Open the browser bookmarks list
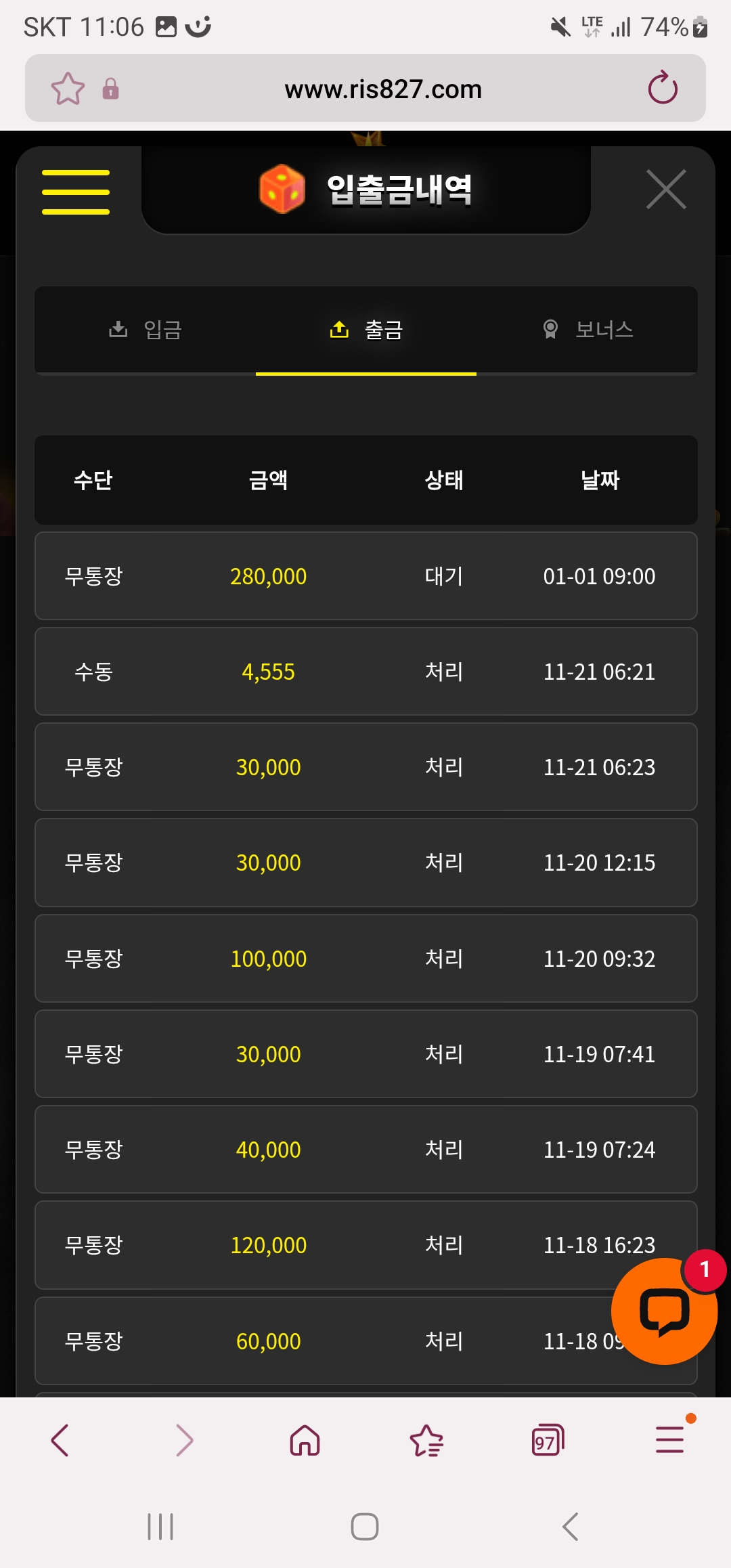 pyautogui.click(x=426, y=1440)
